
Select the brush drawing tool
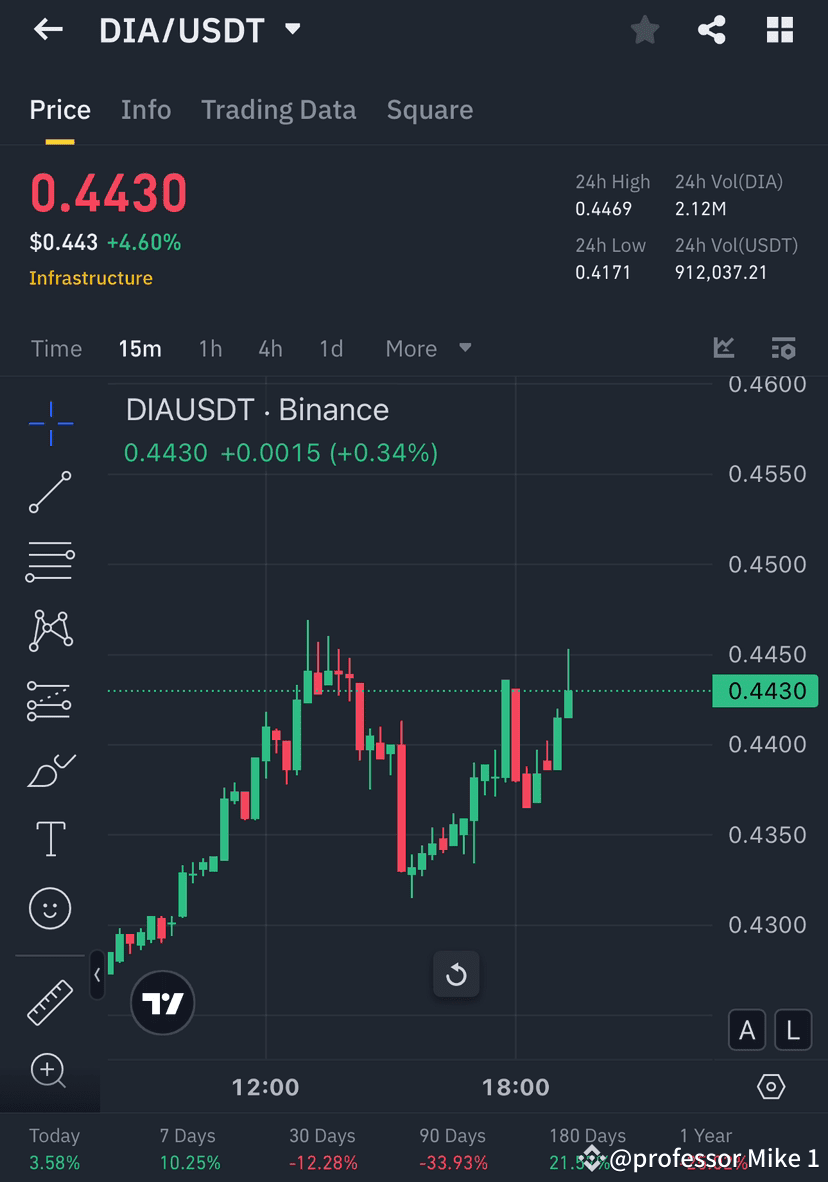(50, 770)
